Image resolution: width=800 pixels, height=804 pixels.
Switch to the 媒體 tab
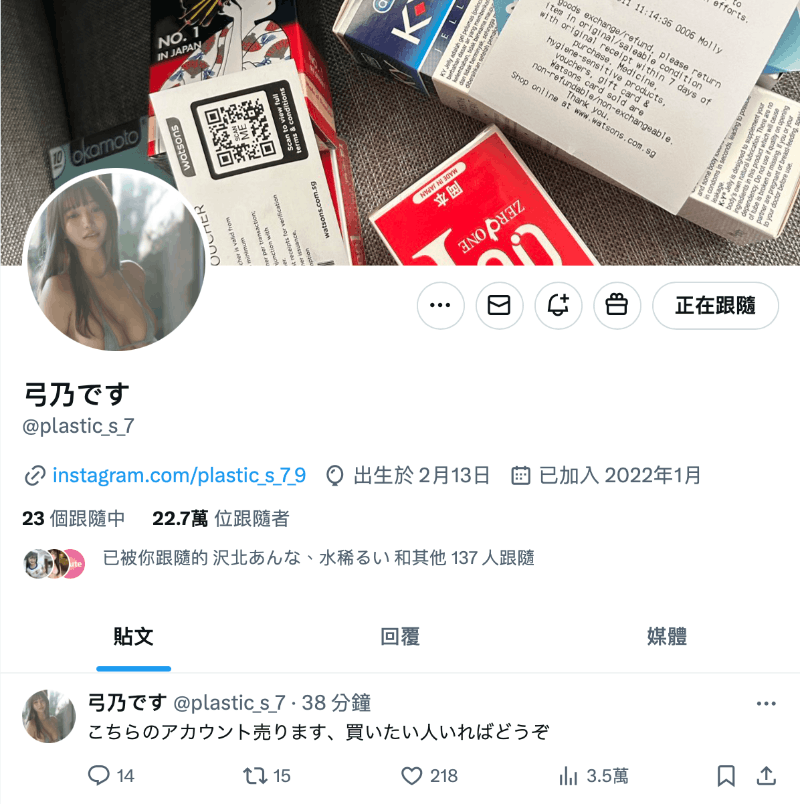click(666, 636)
